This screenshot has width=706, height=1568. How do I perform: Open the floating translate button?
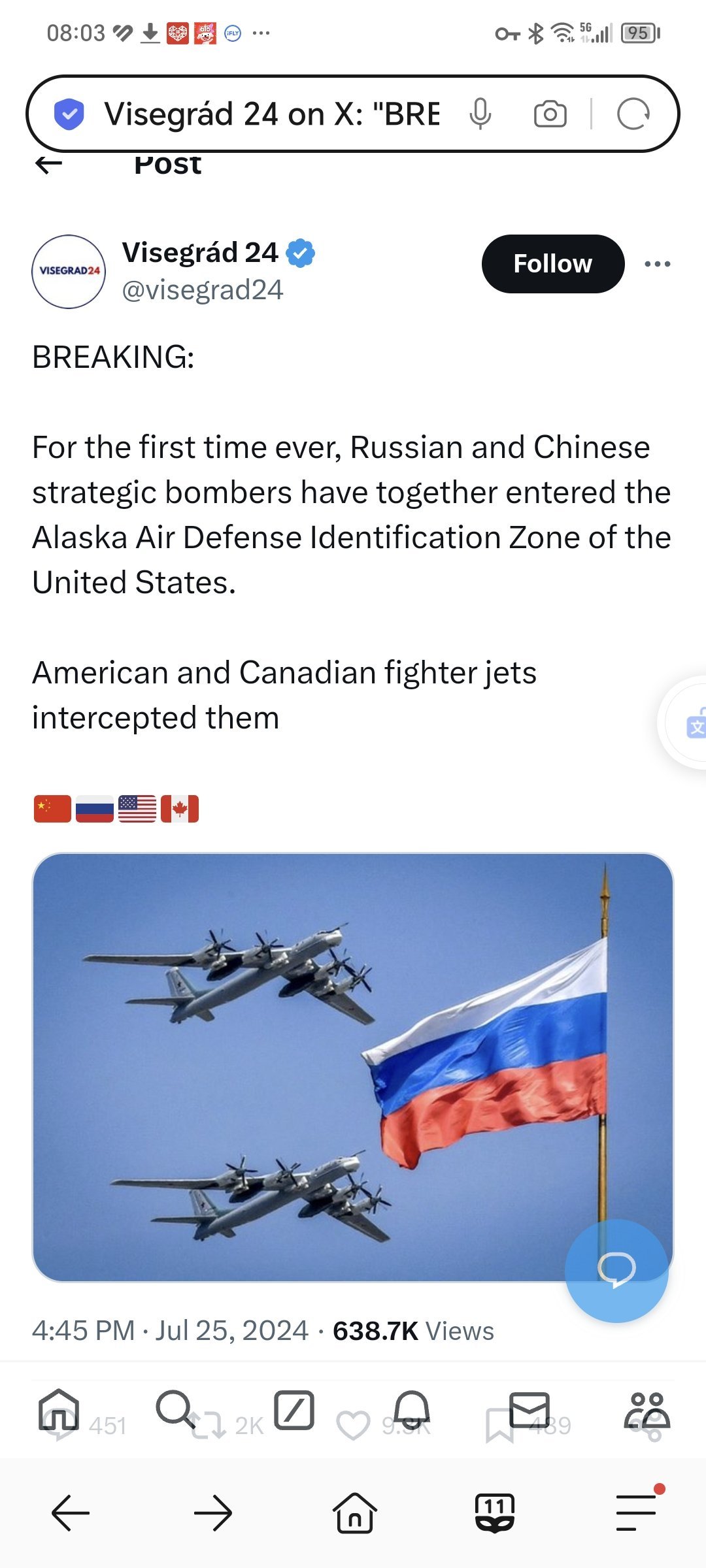[692, 724]
